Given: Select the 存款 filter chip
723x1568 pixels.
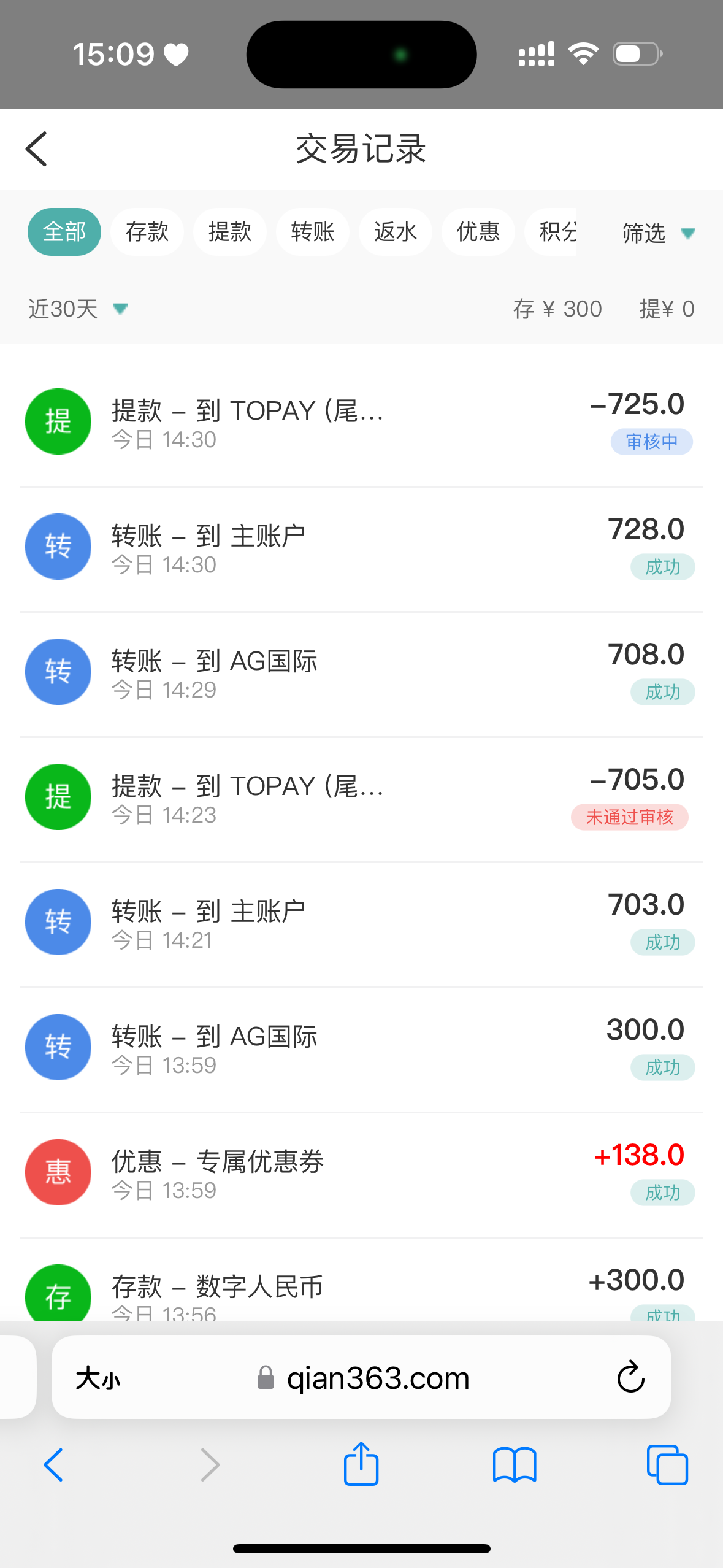Looking at the screenshot, I should point(147,232).
